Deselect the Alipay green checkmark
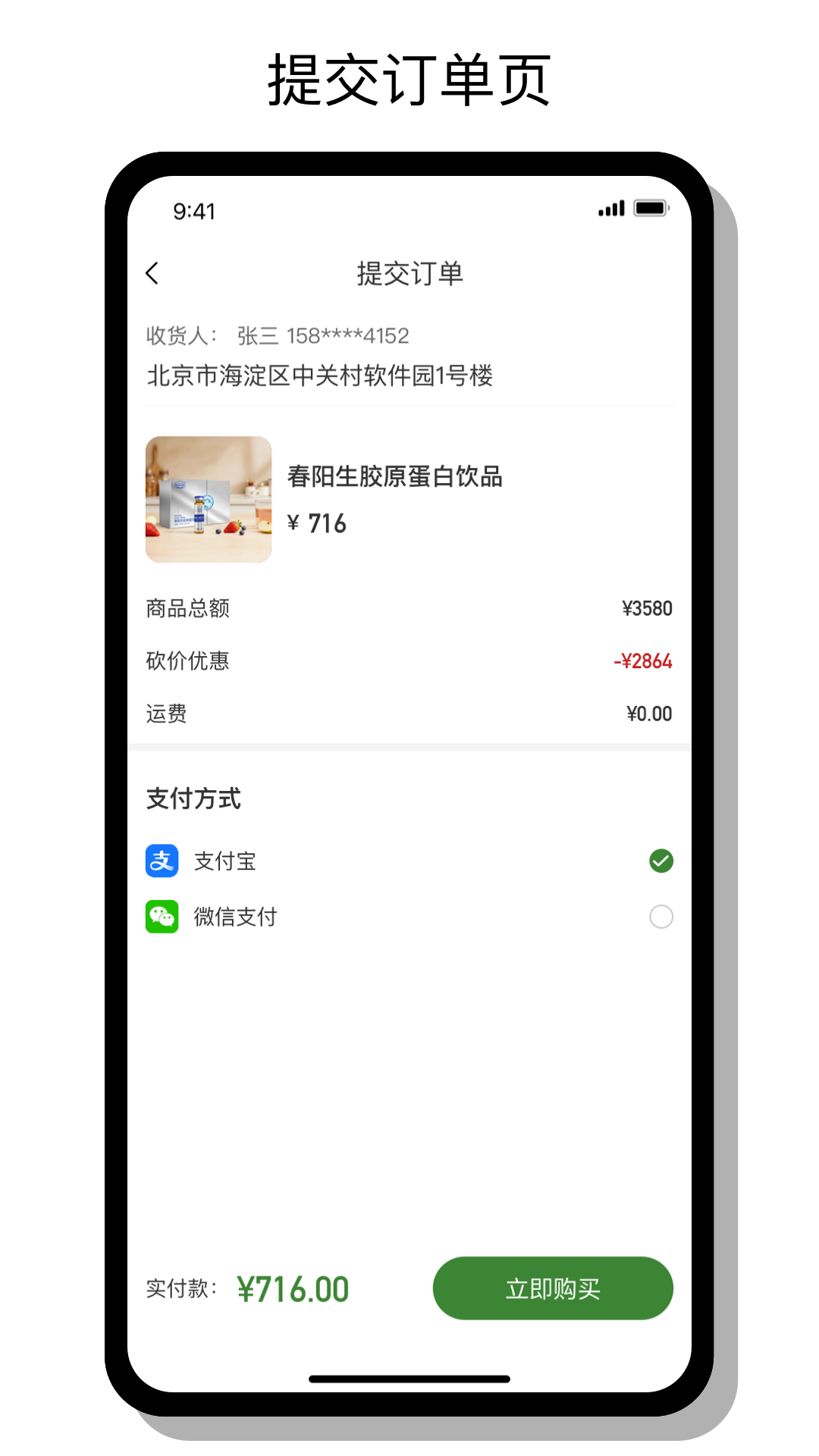Image resolution: width=819 pixels, height=1456 pixels. 661,861
